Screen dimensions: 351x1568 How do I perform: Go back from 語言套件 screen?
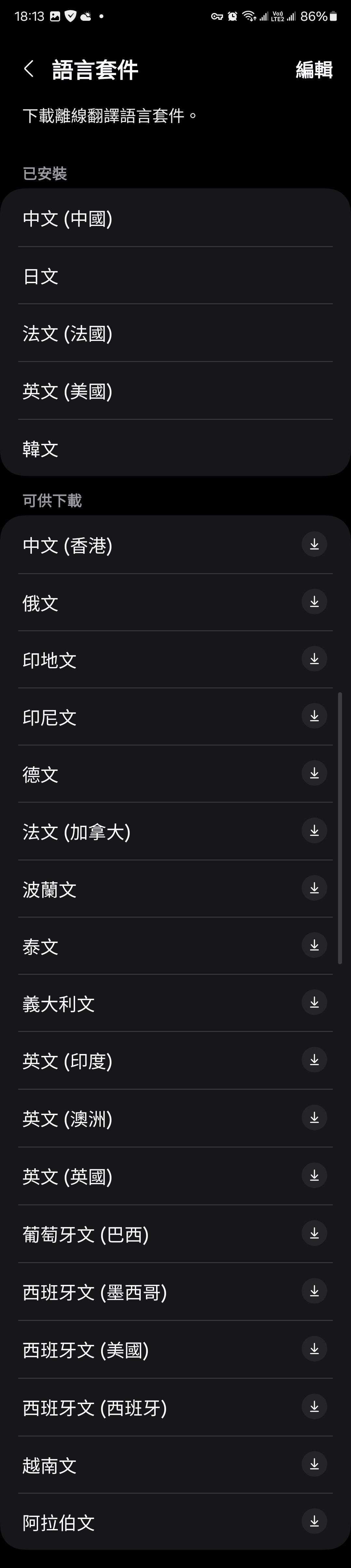pos(29,69)
